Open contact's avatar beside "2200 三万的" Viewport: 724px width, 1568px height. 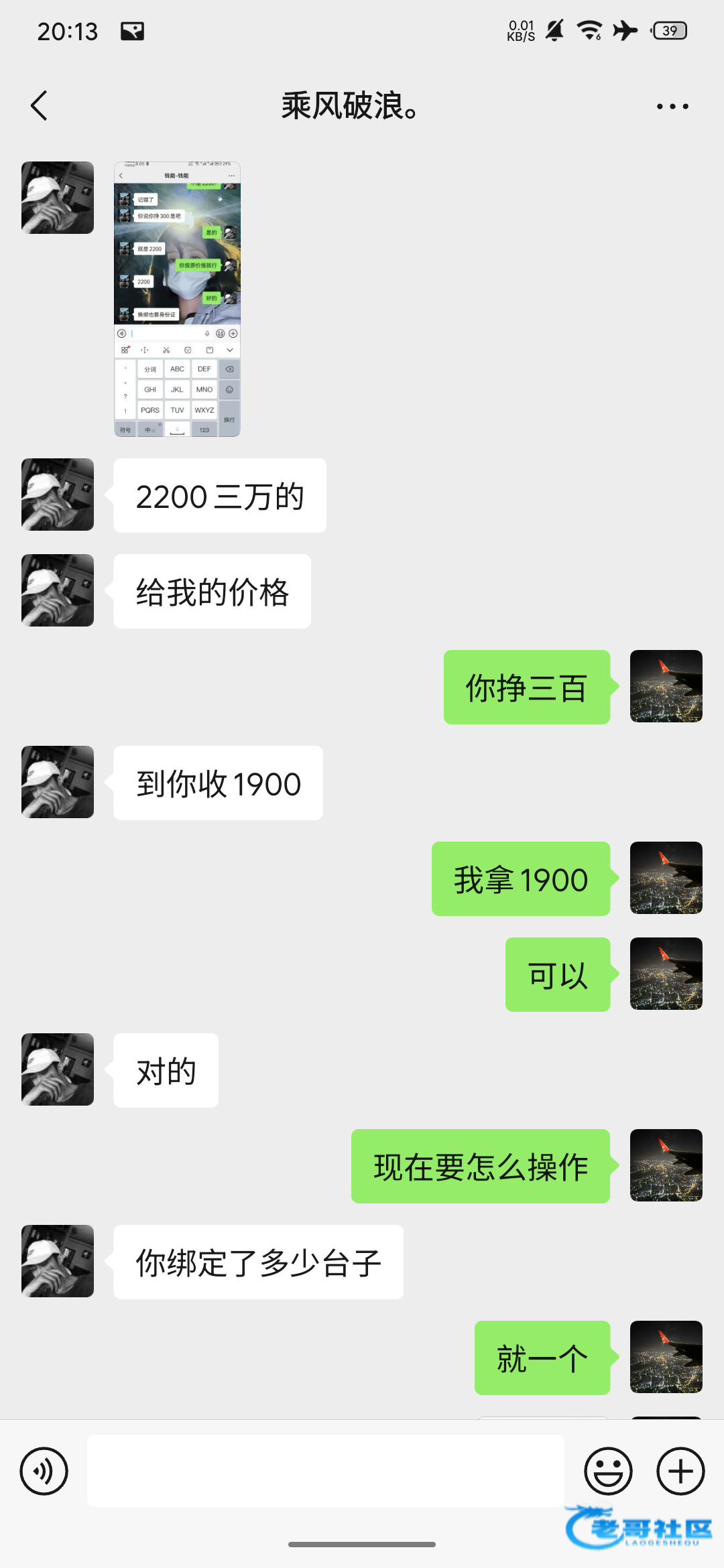point(58,495)
